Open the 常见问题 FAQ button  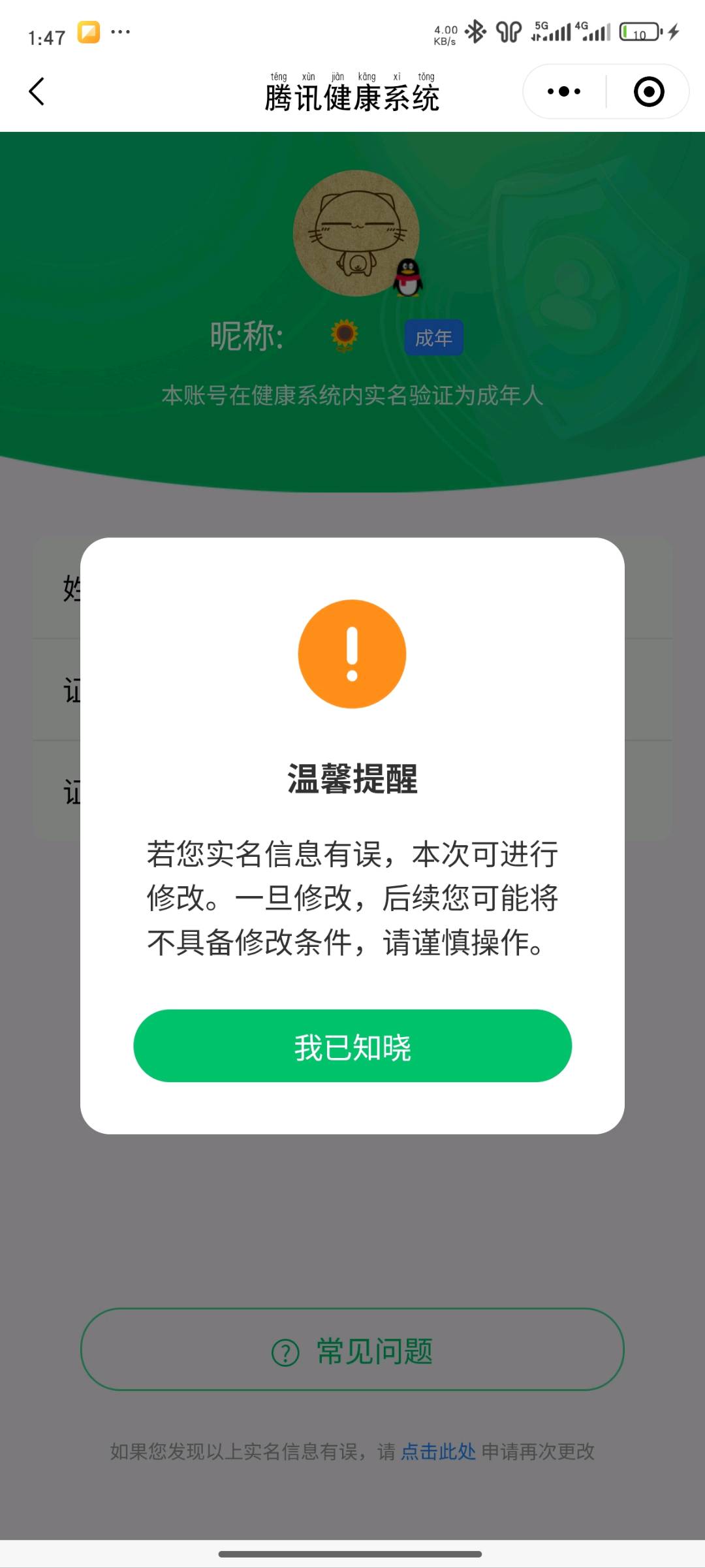[352, 1349]
